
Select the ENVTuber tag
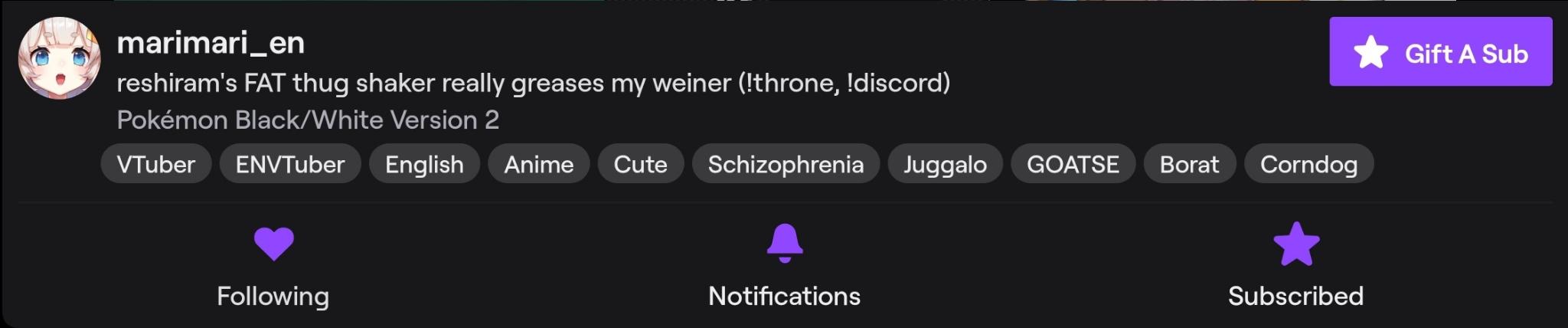point(289,164)
